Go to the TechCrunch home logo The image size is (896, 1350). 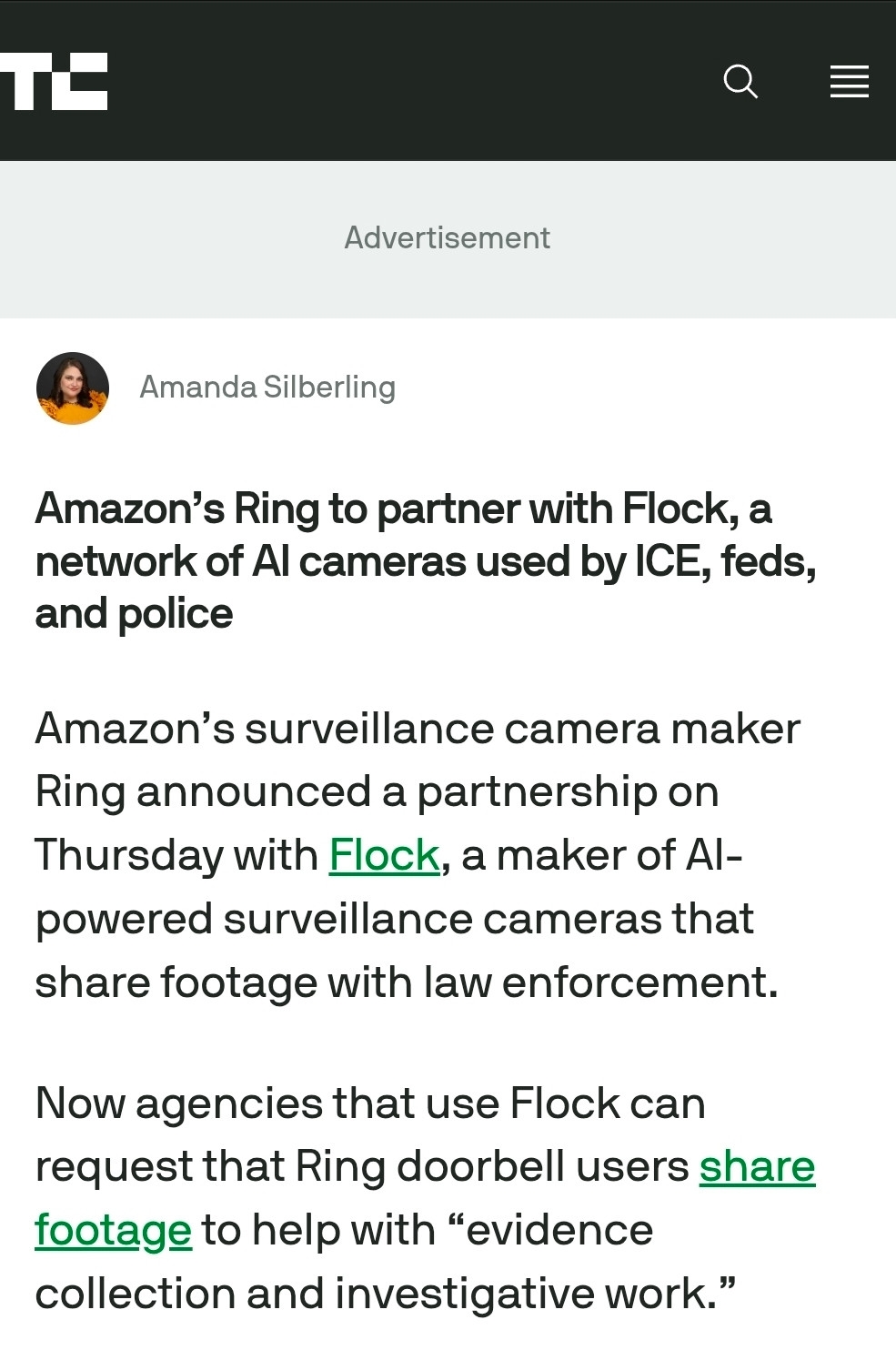tap(55, 82)
